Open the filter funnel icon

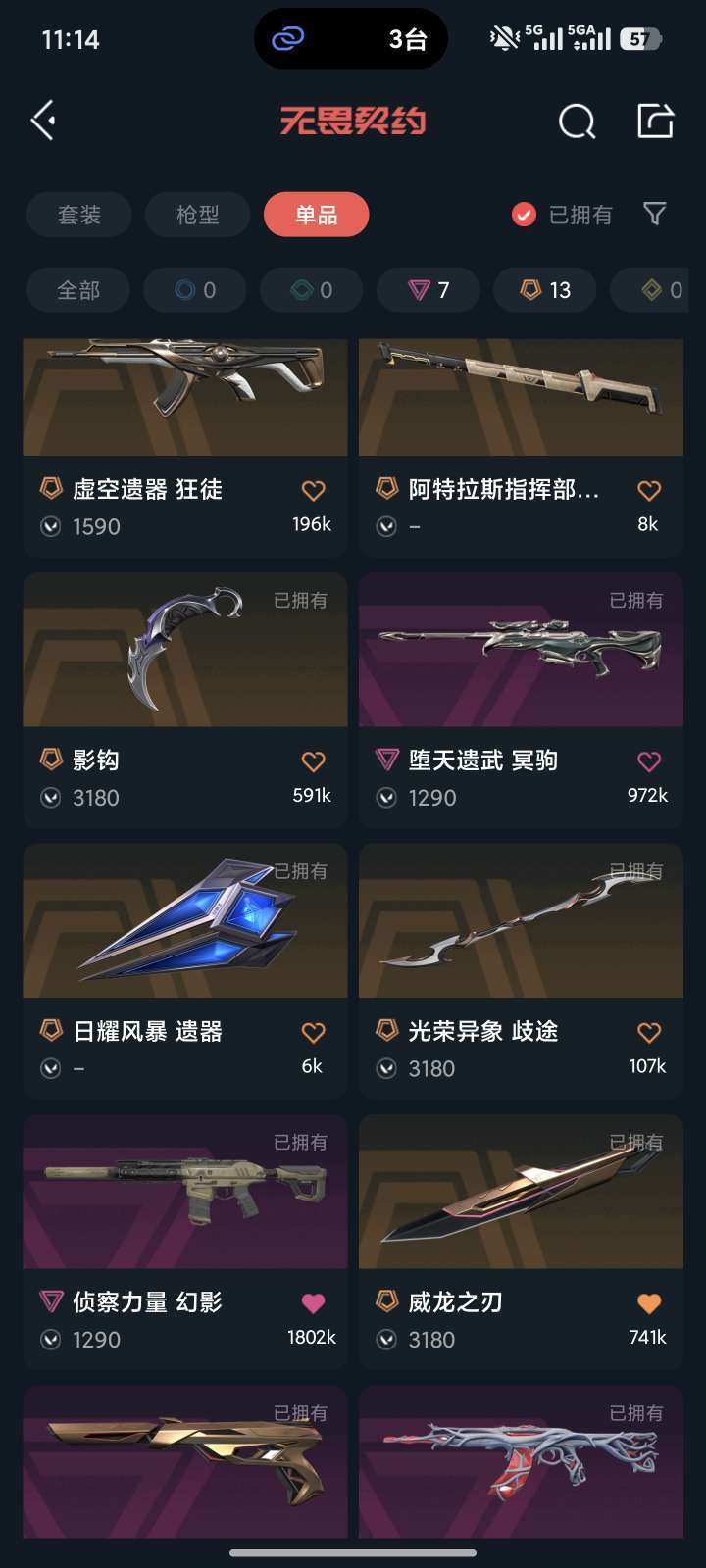pos(654,214)
